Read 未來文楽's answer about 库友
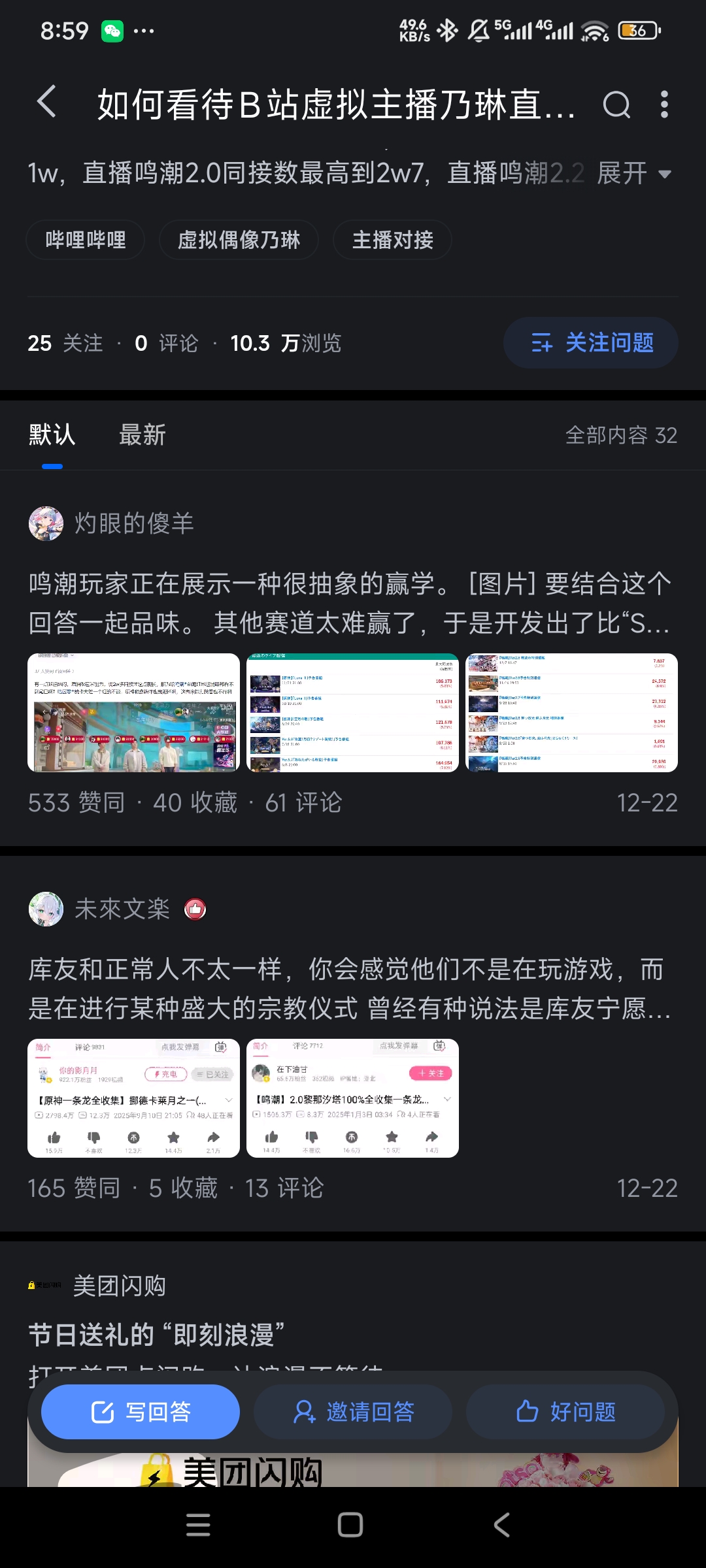The width and height of the screenshot is (706, 1568). [350, 988]
